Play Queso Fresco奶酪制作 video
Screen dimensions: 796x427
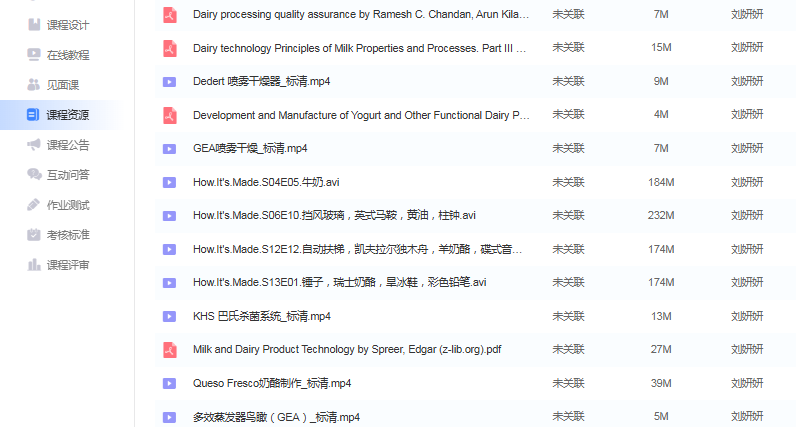point(272,383)
